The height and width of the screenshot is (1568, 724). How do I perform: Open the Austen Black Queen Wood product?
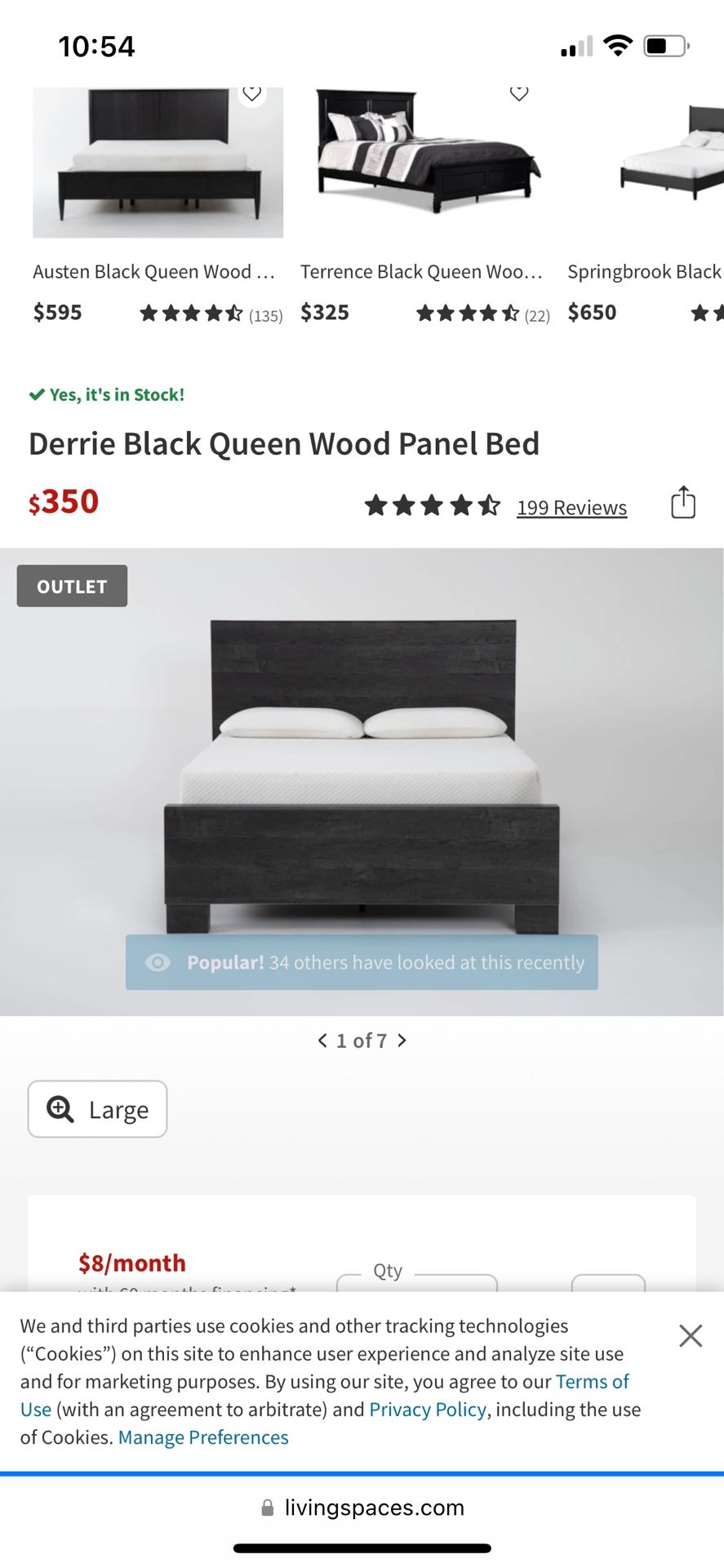(153, 272)
